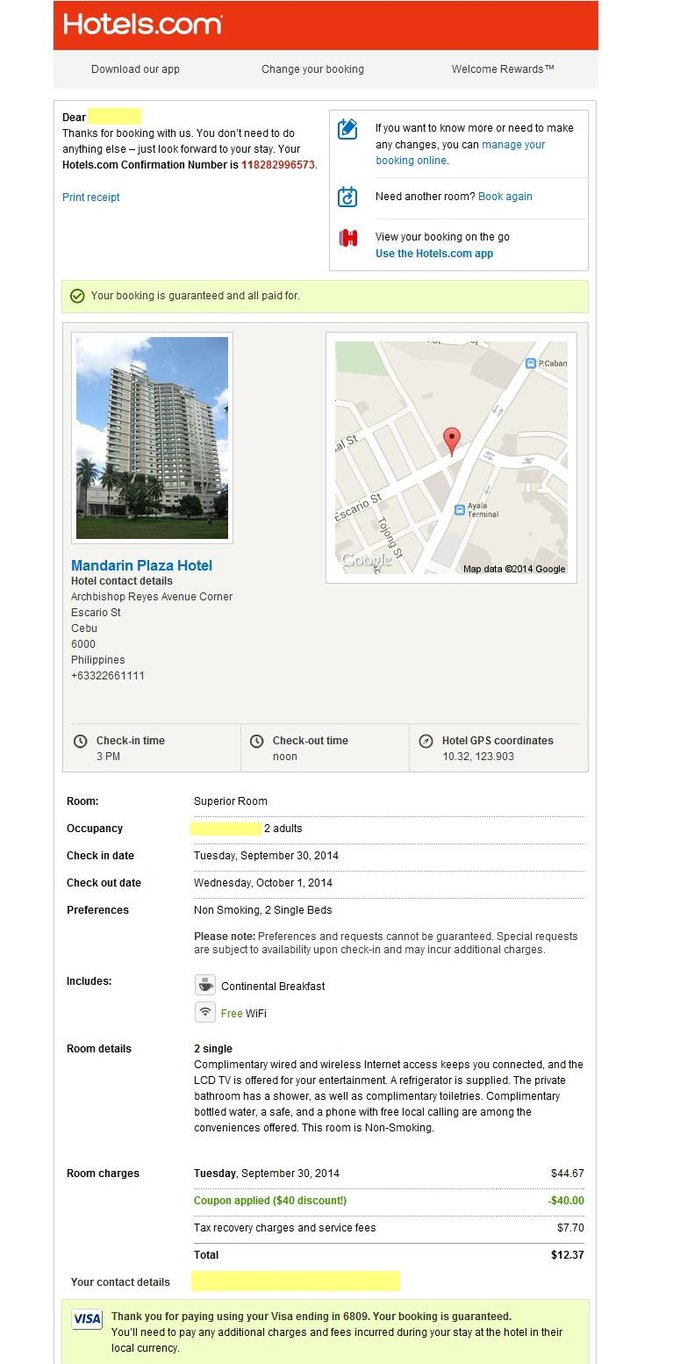Image resolution: width=680 pixels, height=1364 pixels.
Task: View the hotel building photo
Action: point(152,438)
